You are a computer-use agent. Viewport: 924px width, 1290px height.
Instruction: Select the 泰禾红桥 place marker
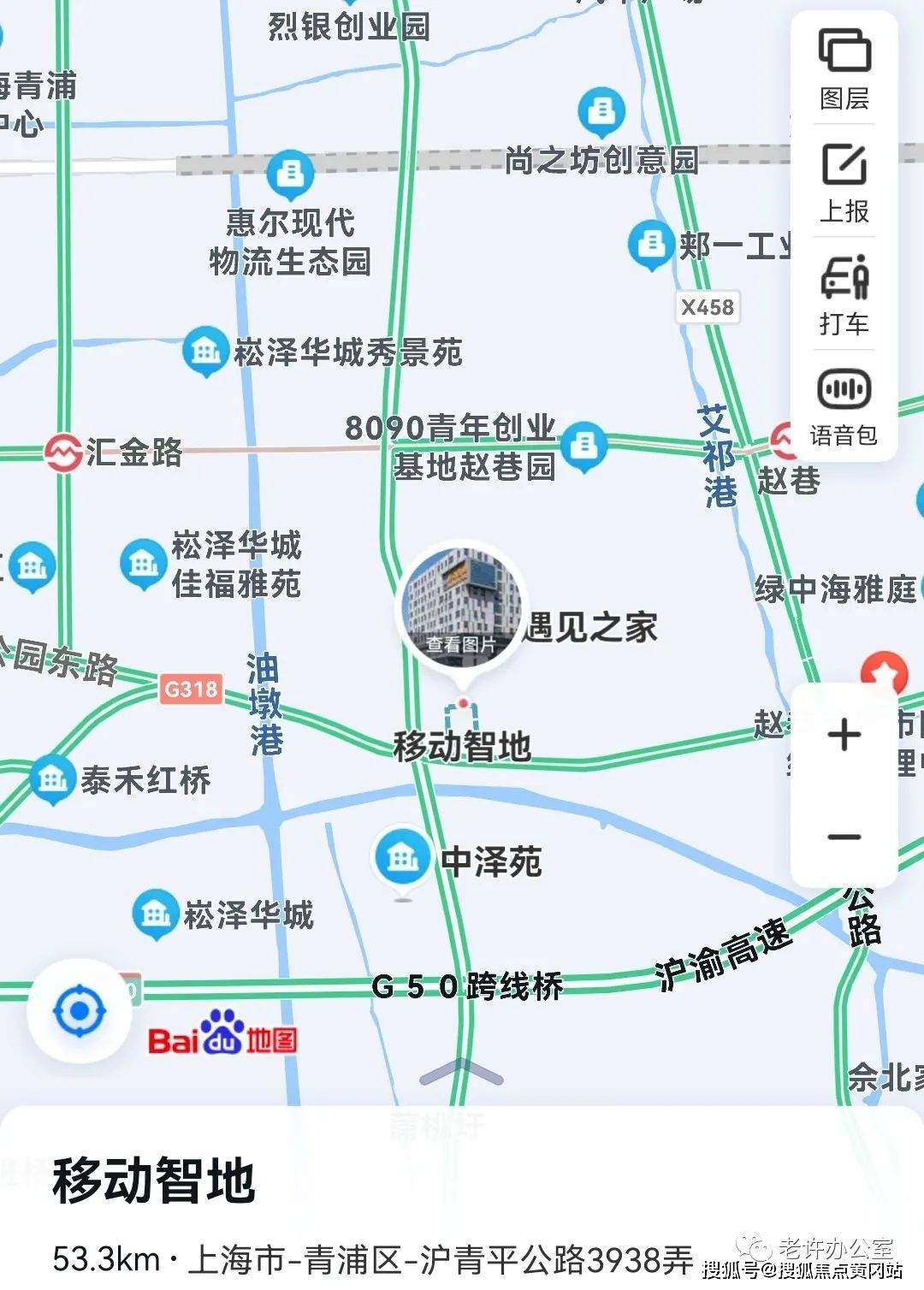pos(52,778)
